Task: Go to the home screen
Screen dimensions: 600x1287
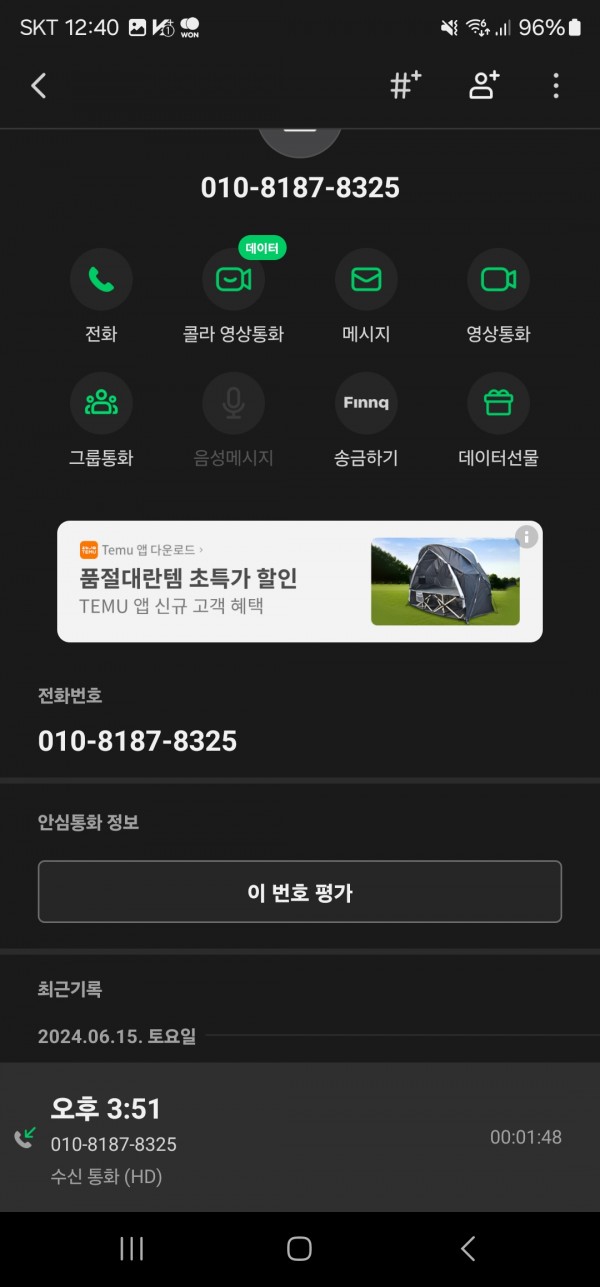Action: [299, 1248]
